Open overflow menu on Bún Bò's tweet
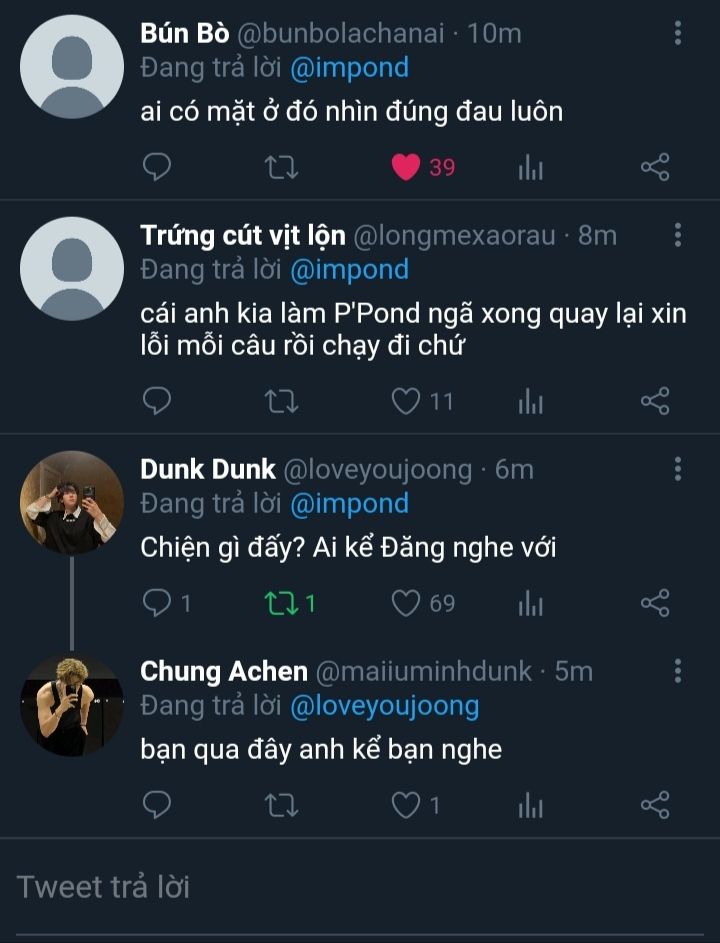 pyautogui.click(x=678, y=34)
